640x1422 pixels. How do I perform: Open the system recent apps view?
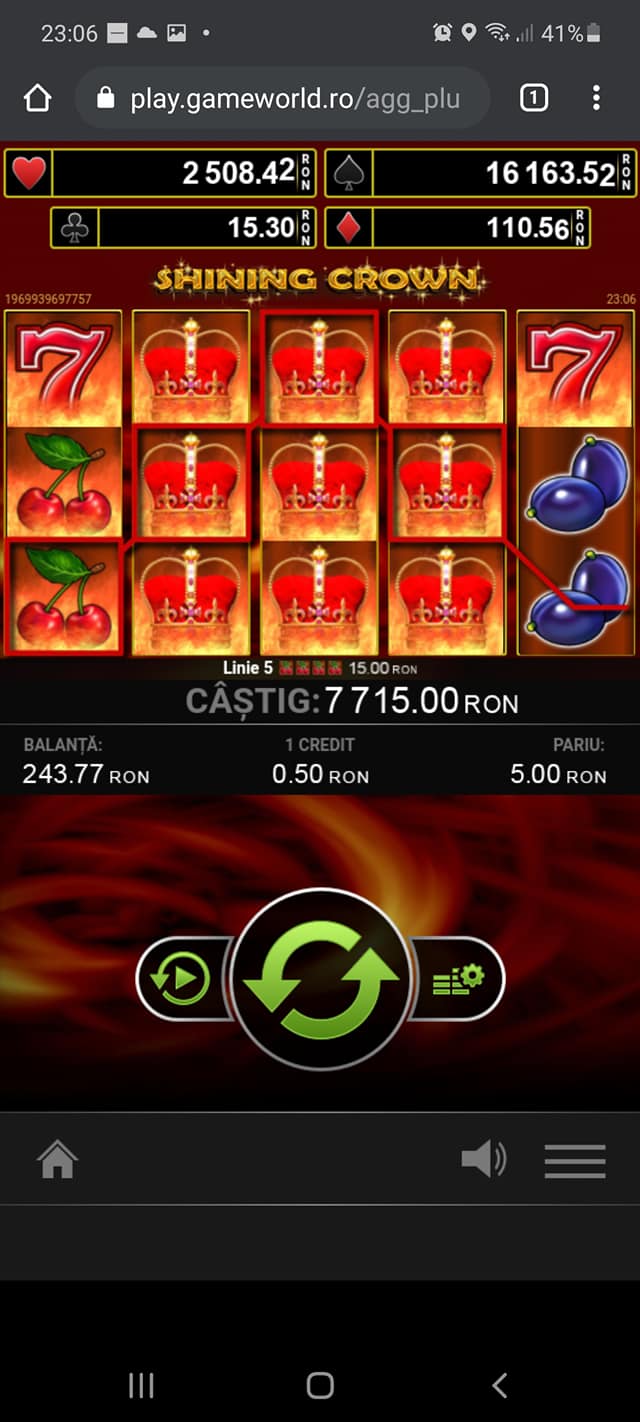[141, 1385]
